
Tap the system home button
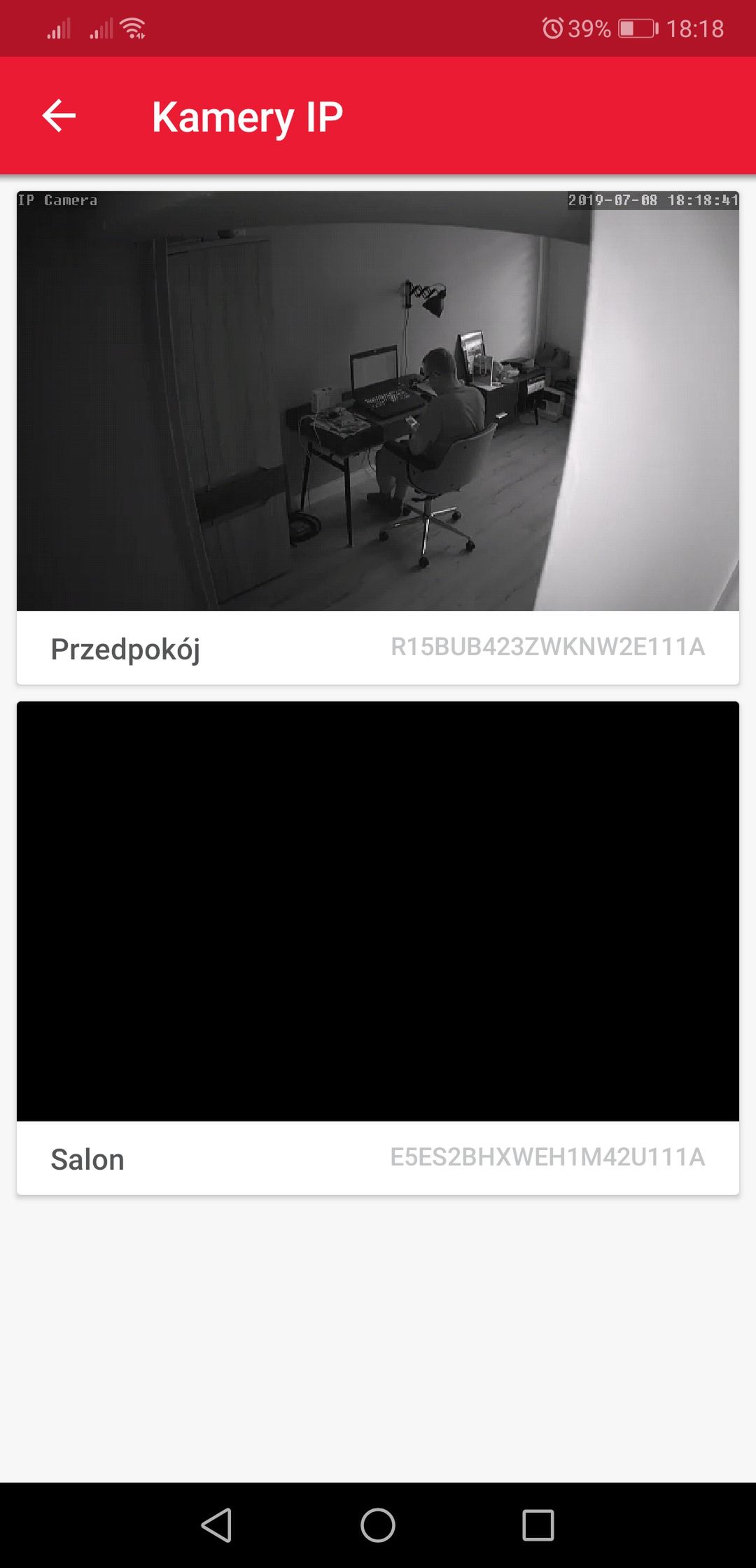378,1525
